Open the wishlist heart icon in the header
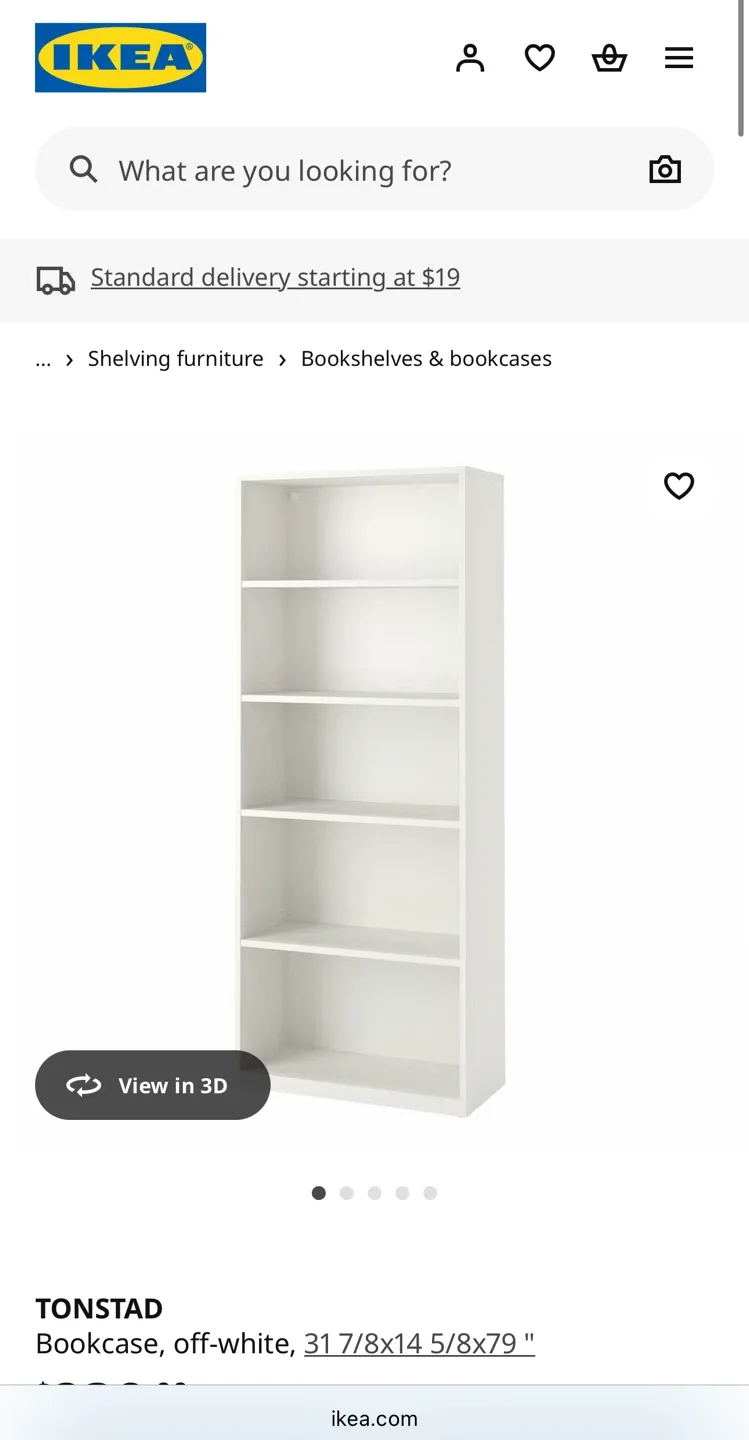Image resolution: width=749 pixels, height=1440 pixels. tap(539, 58)
